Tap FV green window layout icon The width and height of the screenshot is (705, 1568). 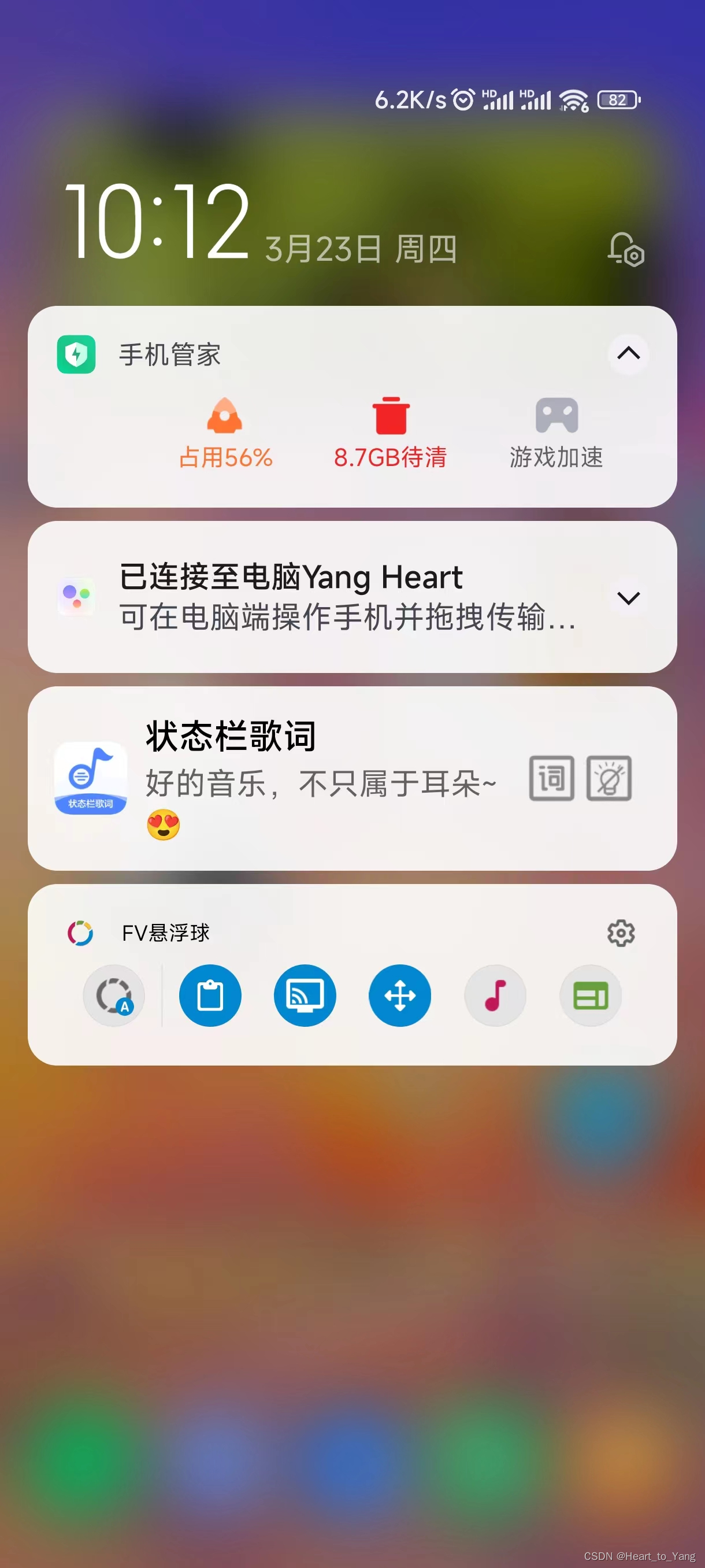point(590,995)
